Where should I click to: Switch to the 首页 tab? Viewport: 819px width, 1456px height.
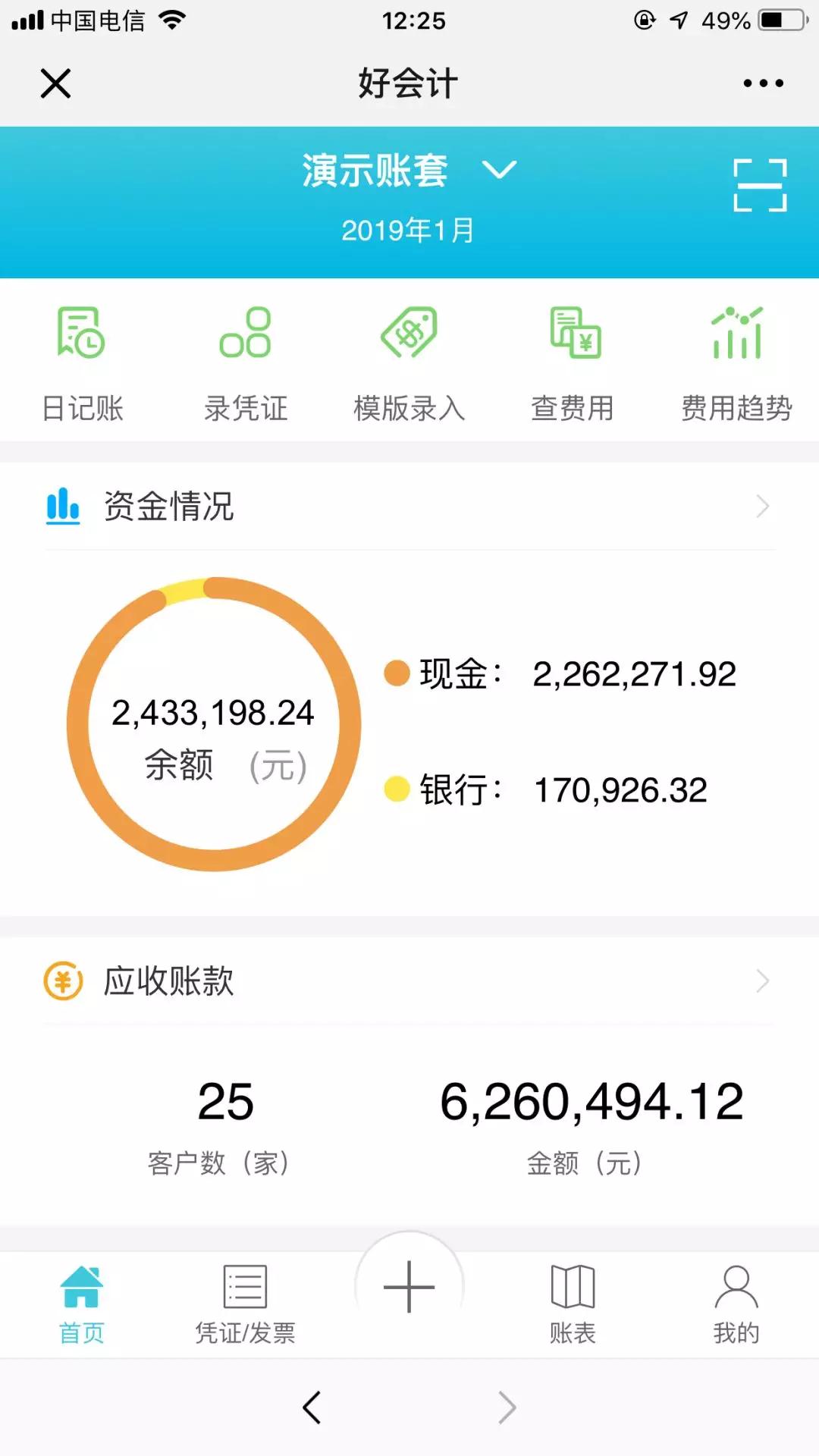pos(82,1304)
